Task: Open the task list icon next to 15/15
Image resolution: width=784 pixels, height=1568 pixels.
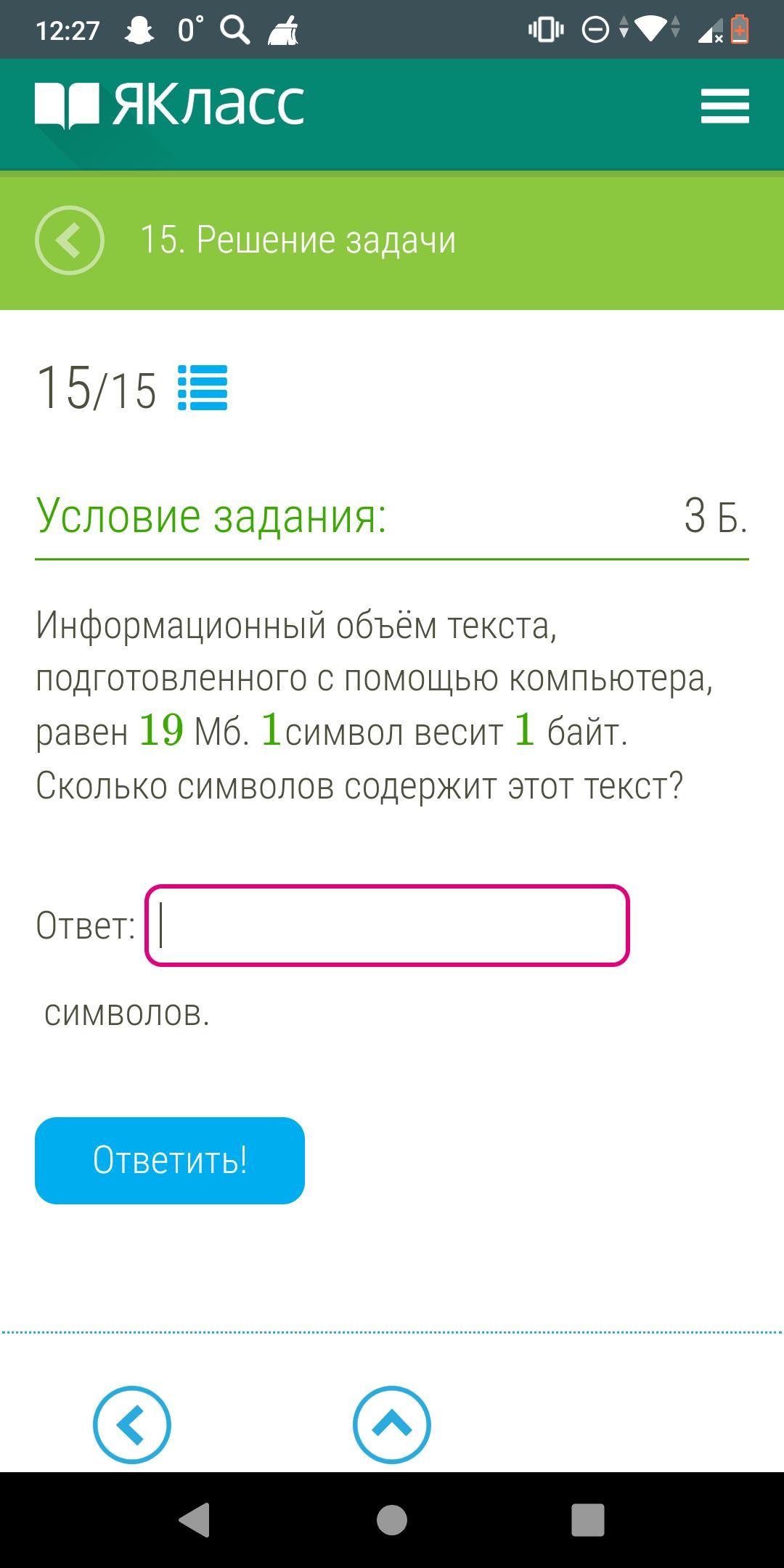Action: pos(203,388)
